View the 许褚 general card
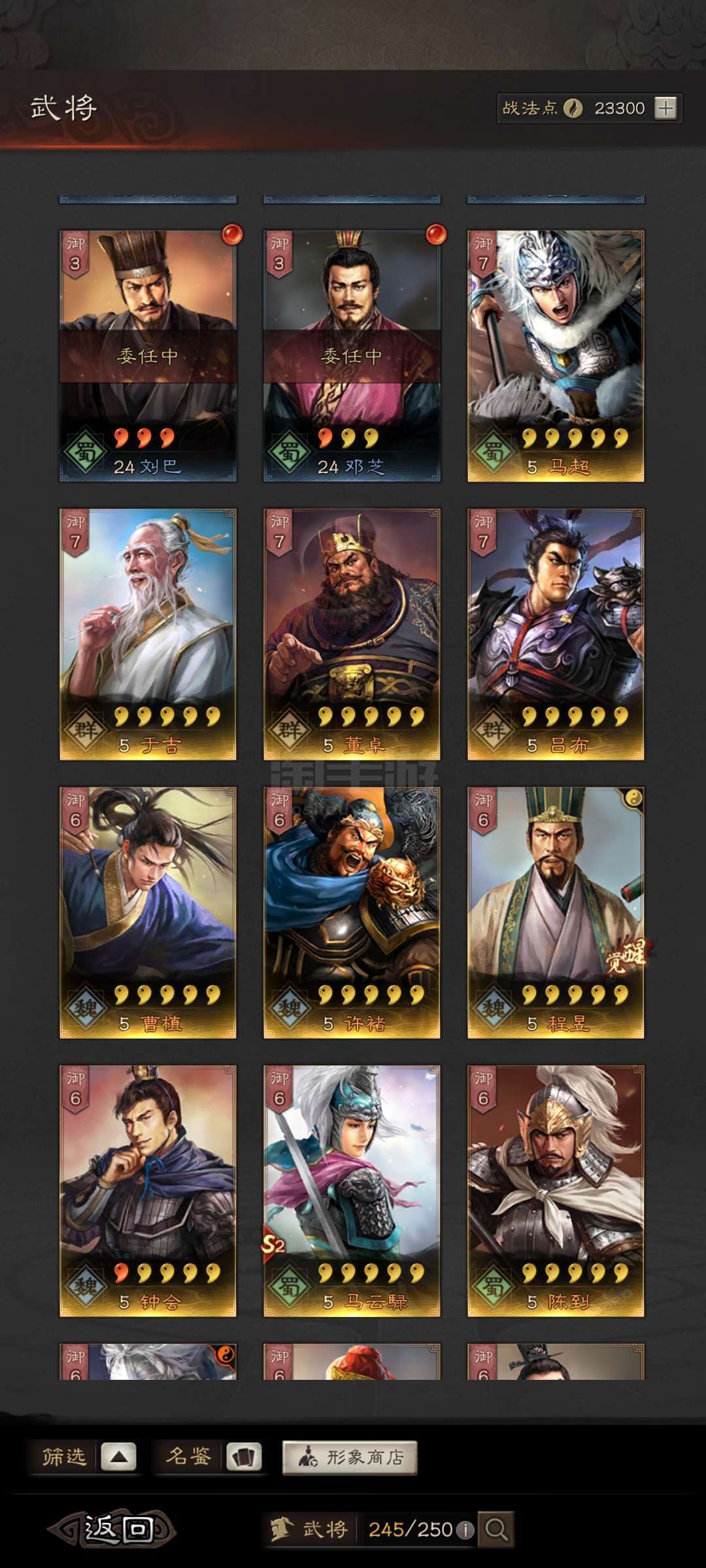706x1568 pixels. (x=352, y=913)
